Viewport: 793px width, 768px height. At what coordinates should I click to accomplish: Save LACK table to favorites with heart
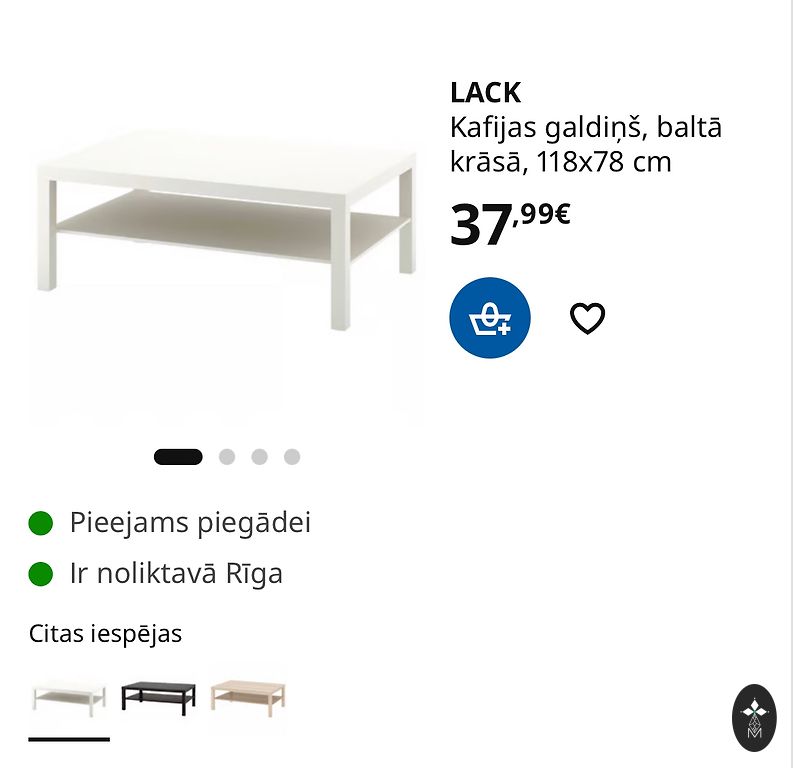[587, 319]
